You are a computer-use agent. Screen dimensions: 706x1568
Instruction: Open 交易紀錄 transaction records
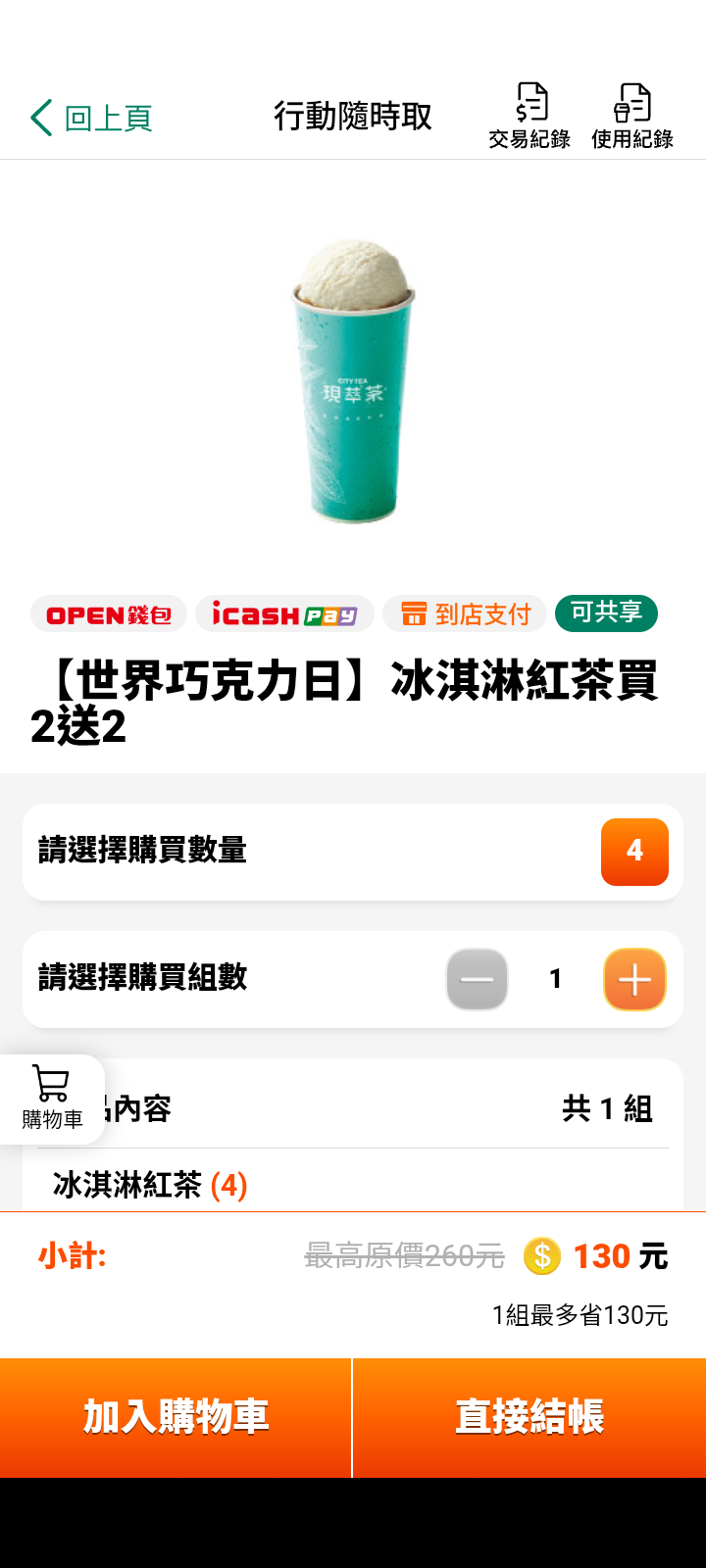[529, 117]
